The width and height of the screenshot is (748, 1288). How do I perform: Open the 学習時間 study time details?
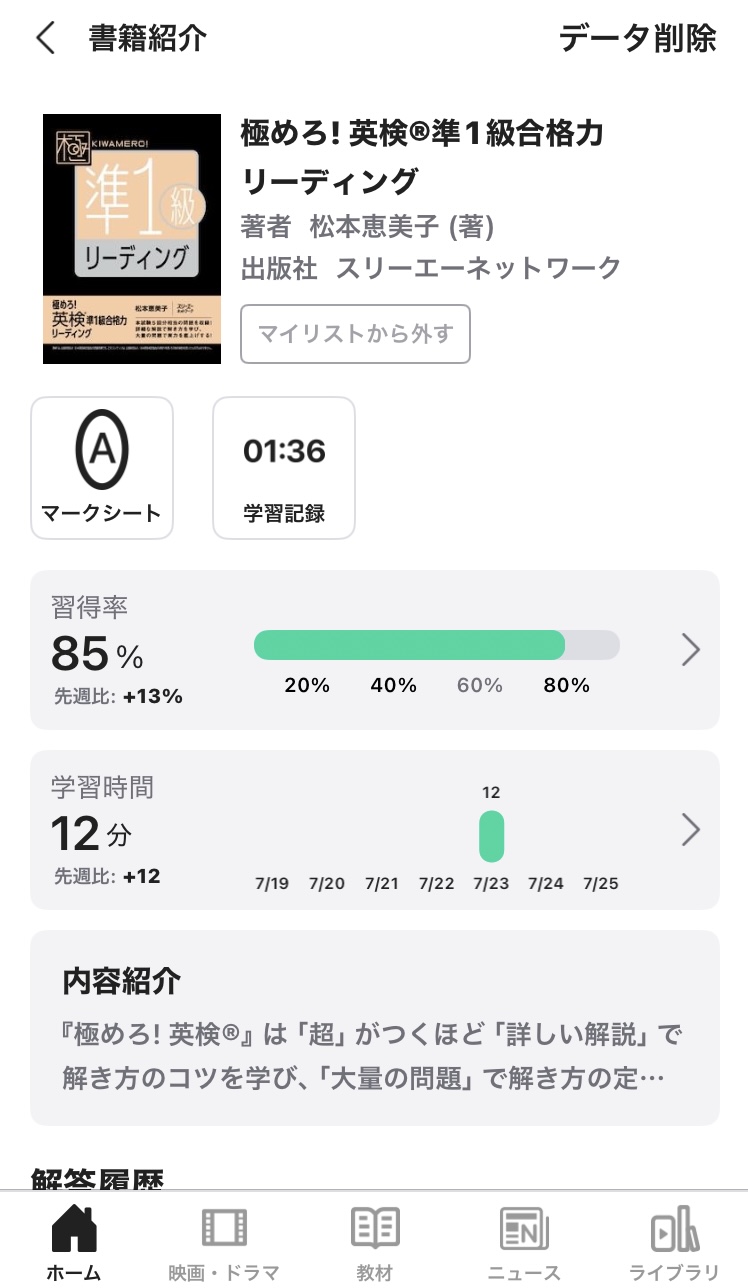pyautogui.click(x=375, y=830)
